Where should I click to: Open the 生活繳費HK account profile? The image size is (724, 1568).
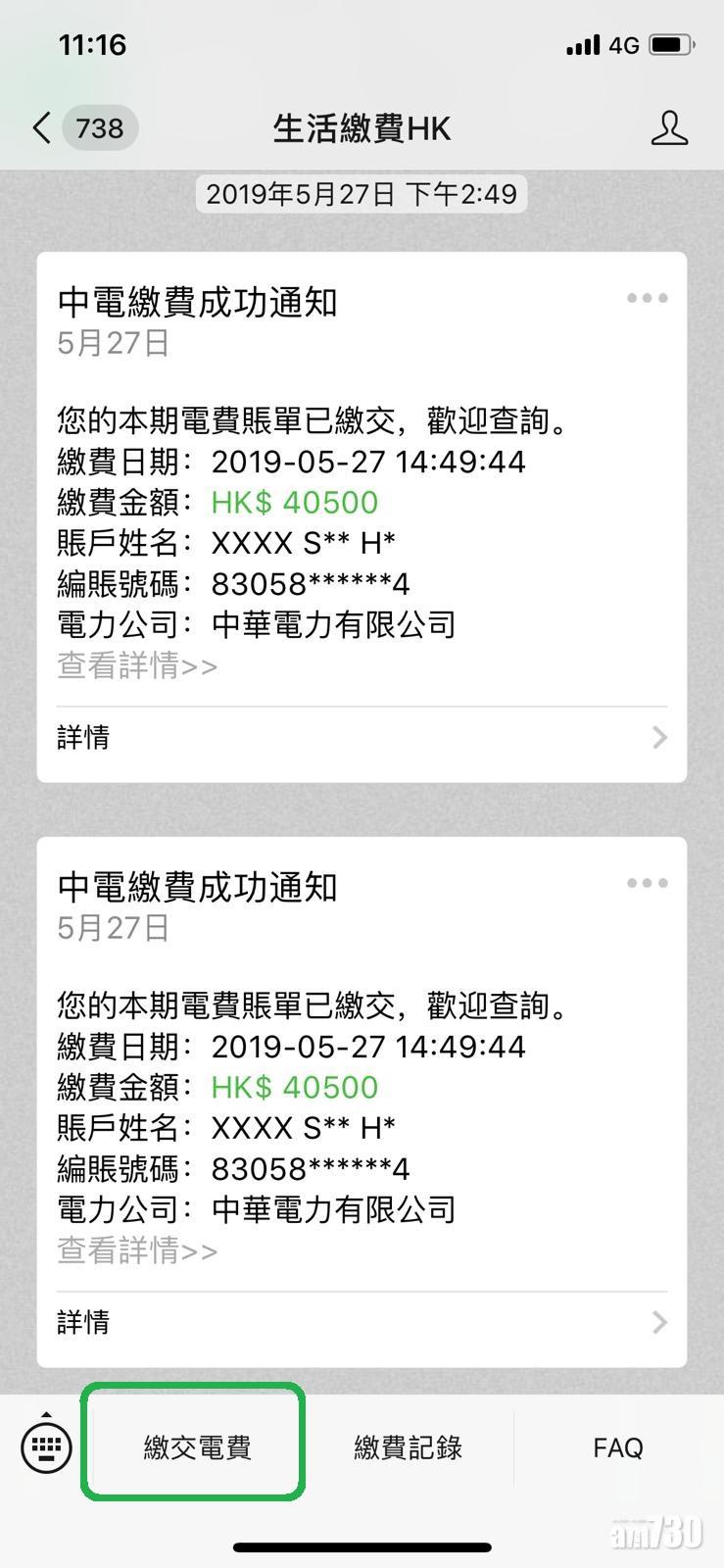(670, 128)
